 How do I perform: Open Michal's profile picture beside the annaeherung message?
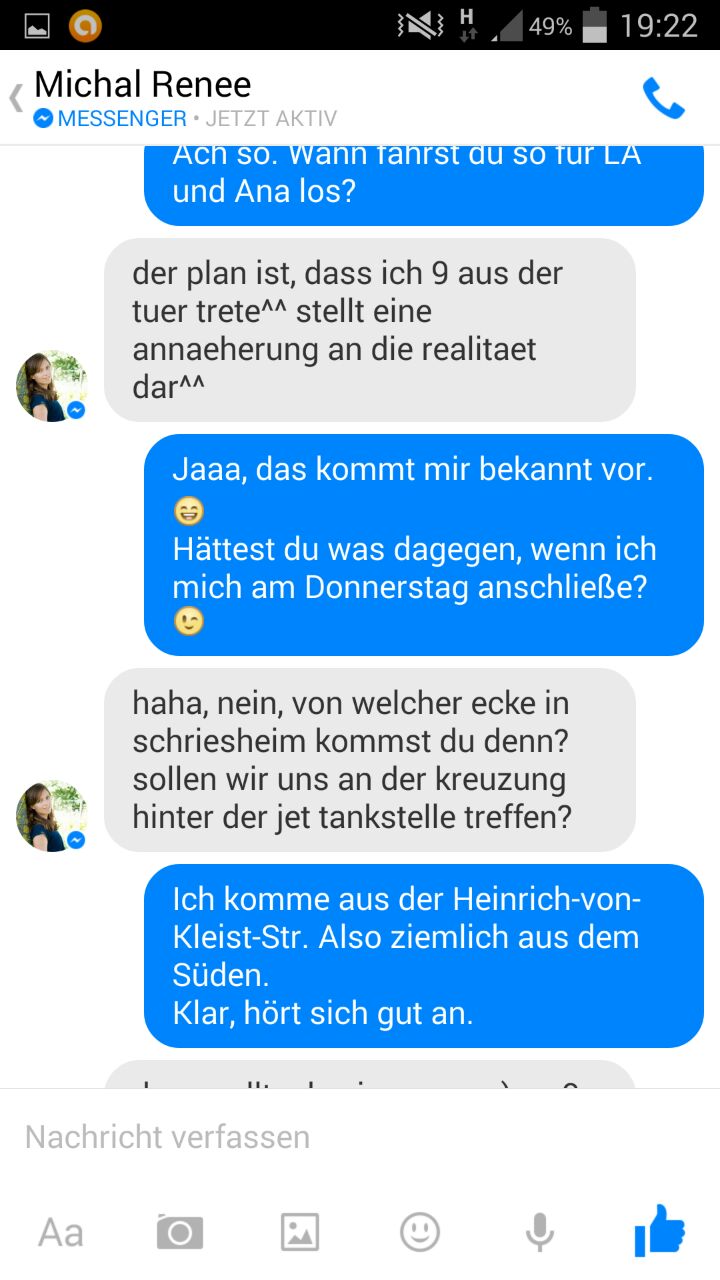tap(51, 386)
